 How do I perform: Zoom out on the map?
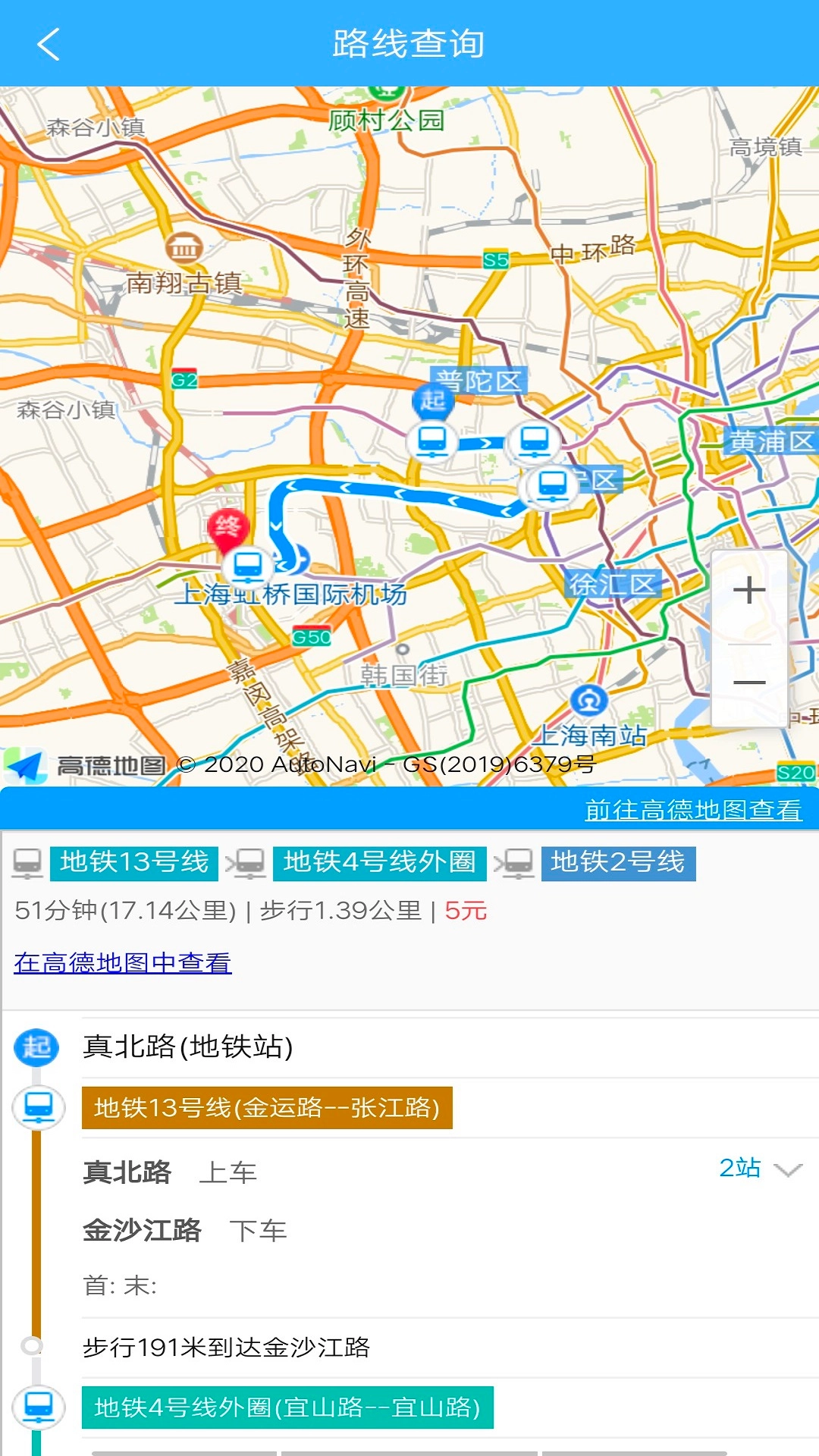tap(749, 682)
